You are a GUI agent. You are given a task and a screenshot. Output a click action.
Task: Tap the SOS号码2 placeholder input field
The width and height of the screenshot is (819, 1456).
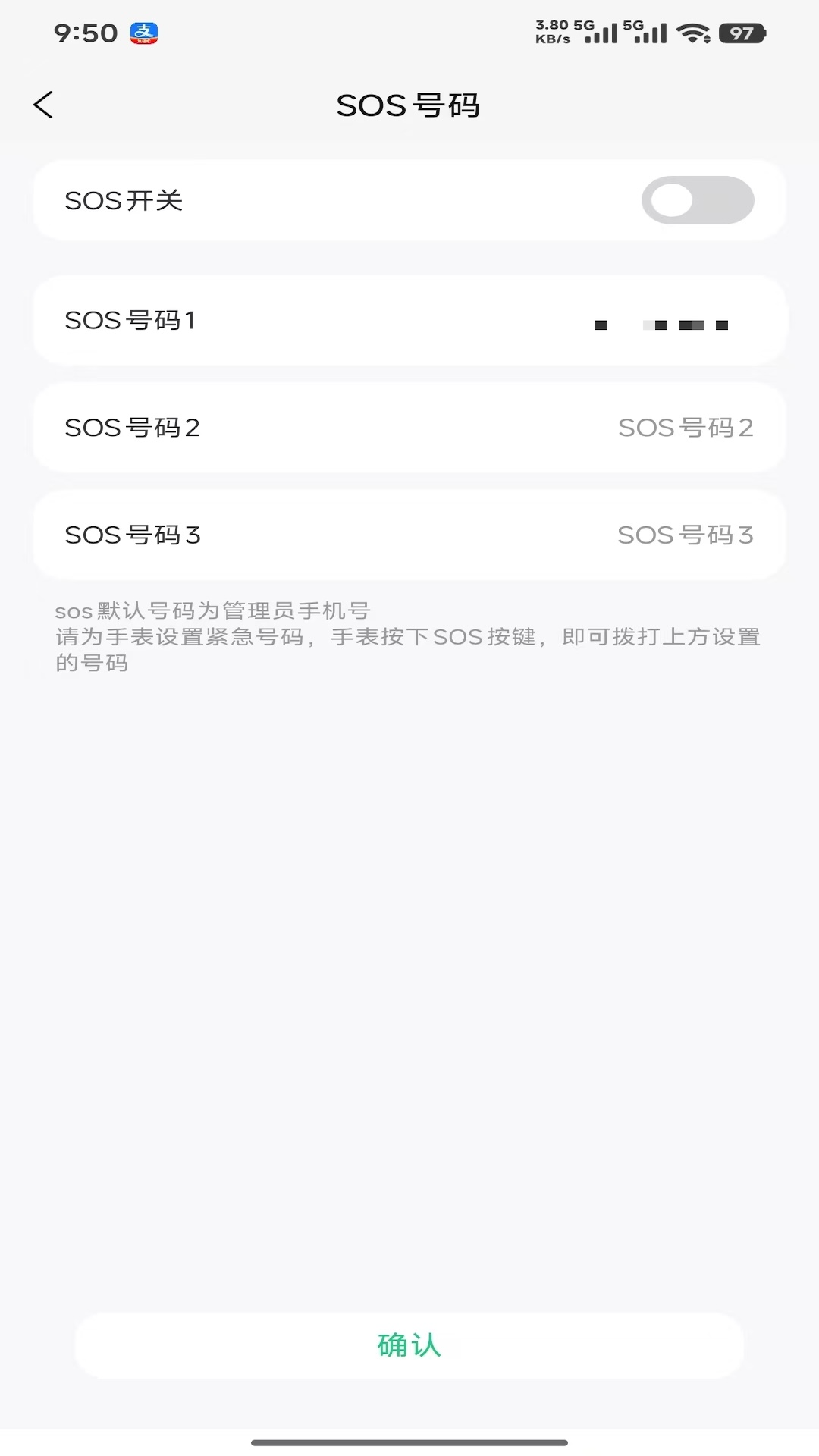(685, 427)
